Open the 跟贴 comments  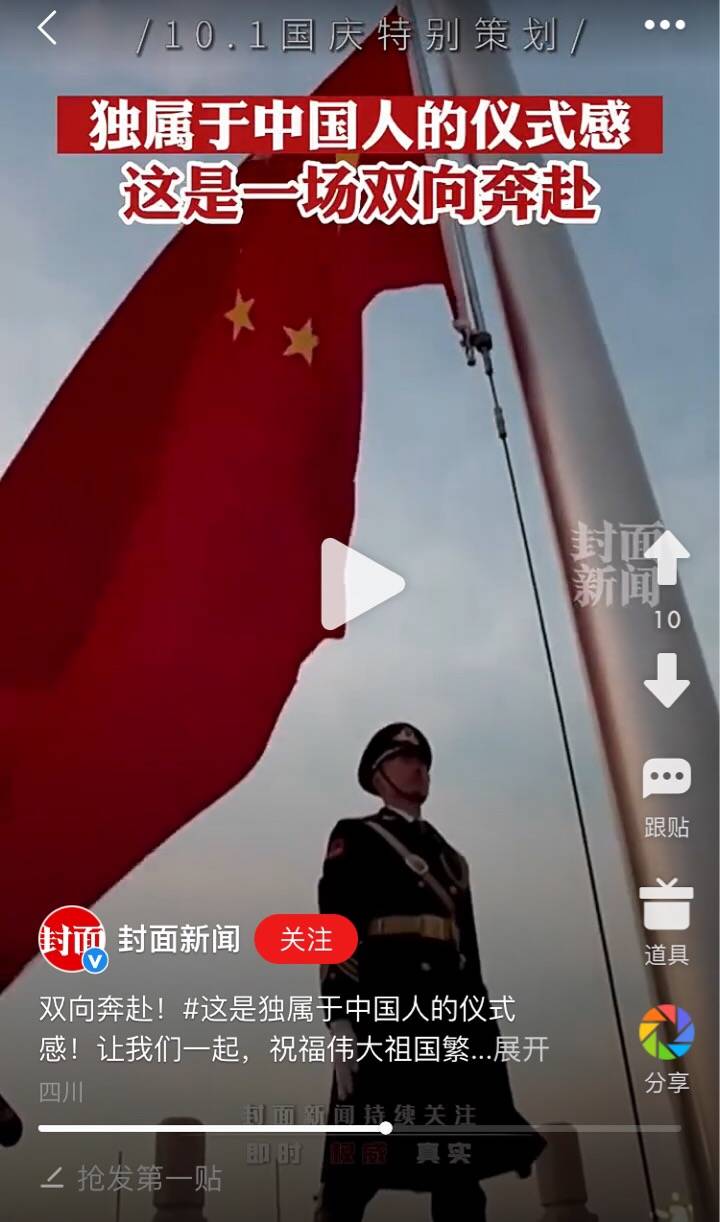tap(666, 790)
